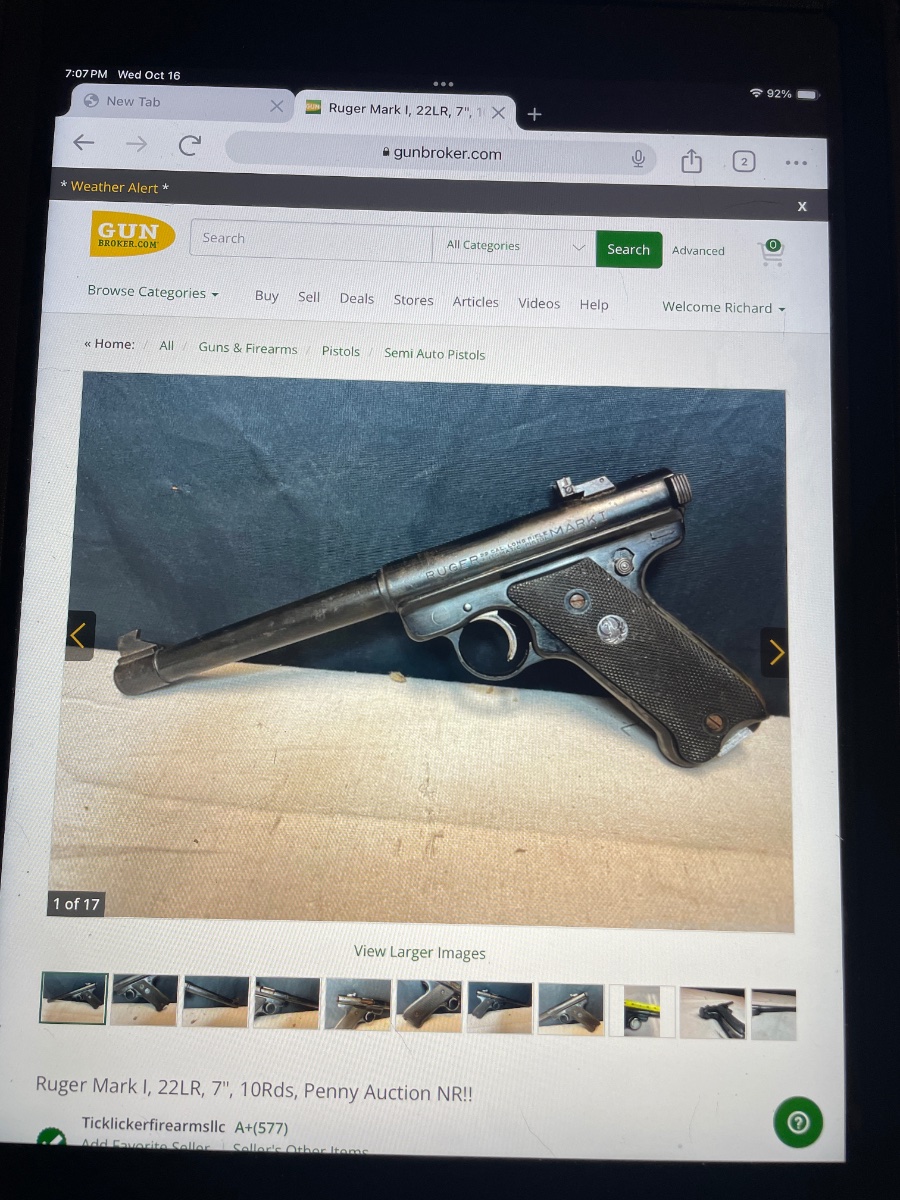The width and height of the screenshot is (900, 1200).
Task: Tap the GunBroker search field
Action: pyautogui.click(x=310, y=239)
